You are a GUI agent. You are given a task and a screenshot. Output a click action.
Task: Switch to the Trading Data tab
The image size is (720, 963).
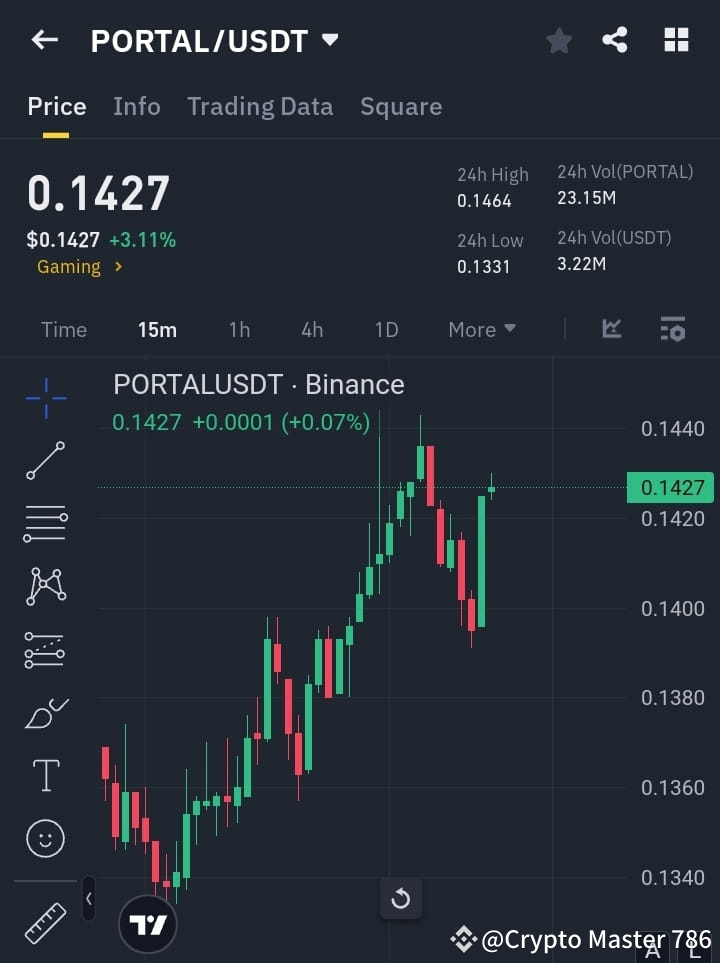click(x=260, y=106)
